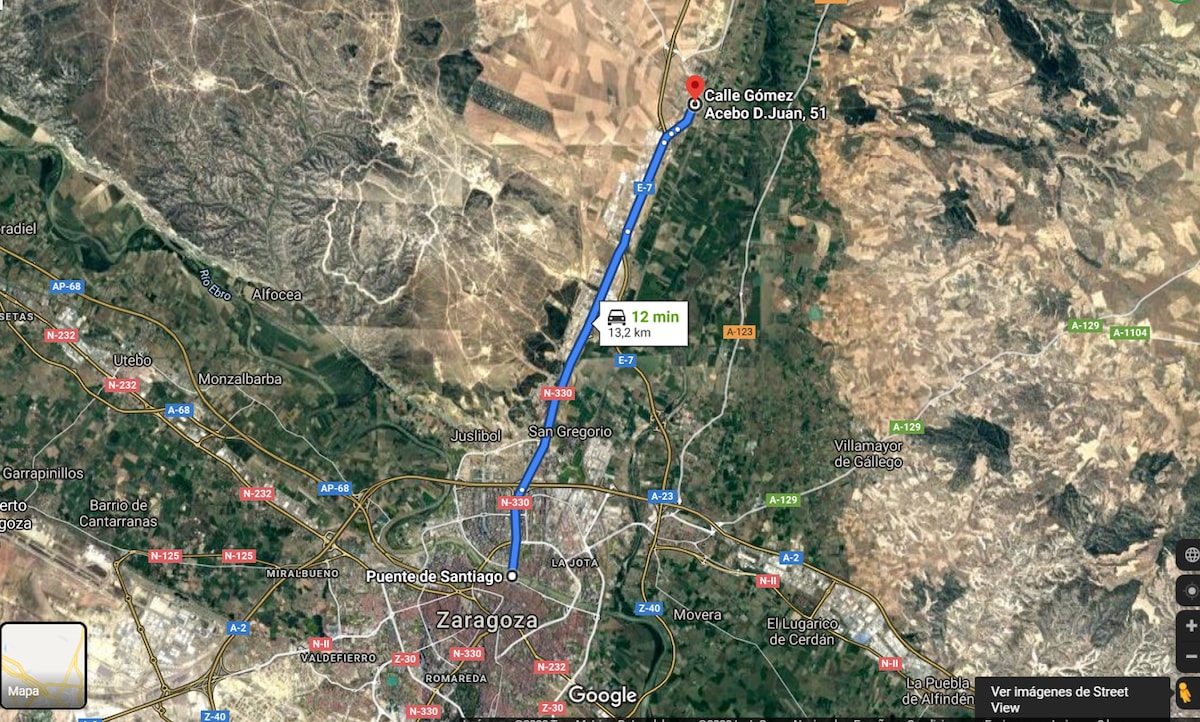The image size is (1200, 722).
Task: Tap the red destination pin at Calle Gómez Acebo
Action: pyautogui.click(x=694, y=88)
